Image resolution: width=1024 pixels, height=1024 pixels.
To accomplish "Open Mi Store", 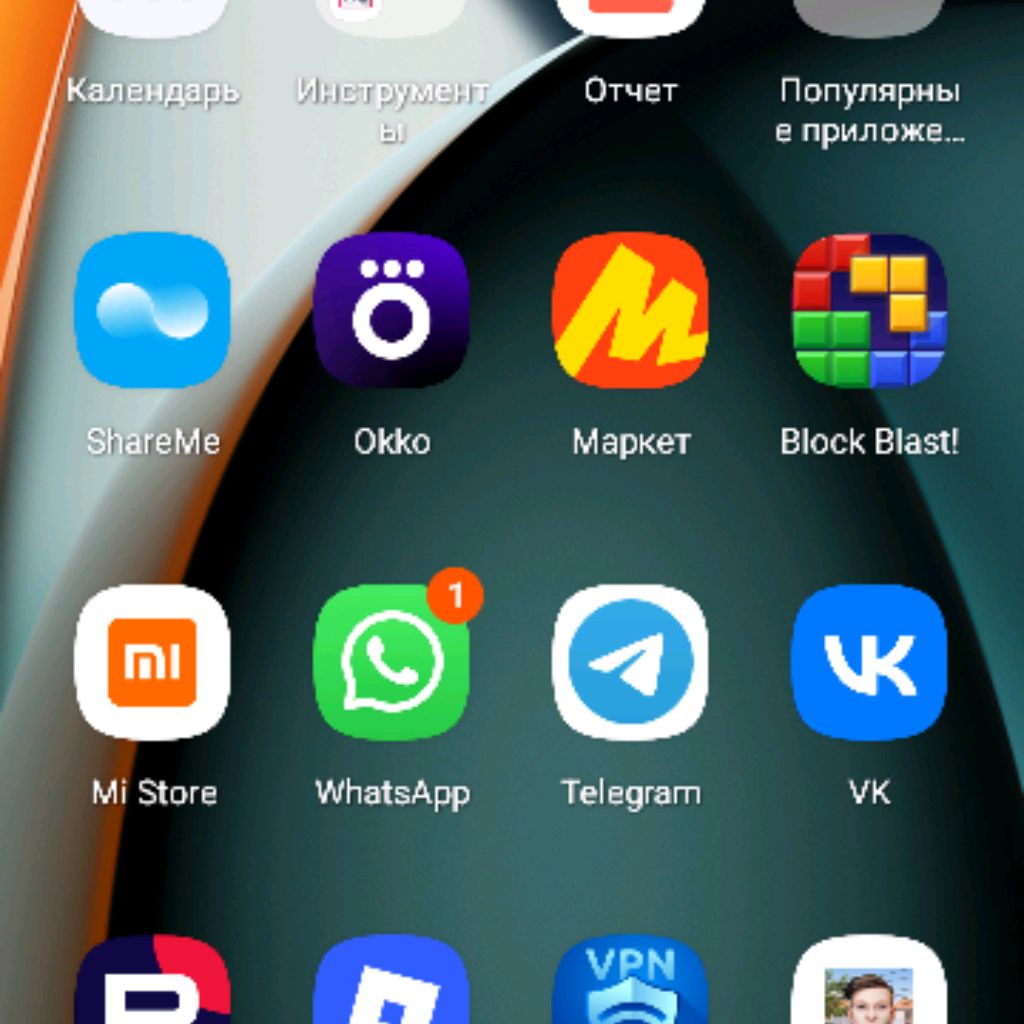I will coord(152,662).
